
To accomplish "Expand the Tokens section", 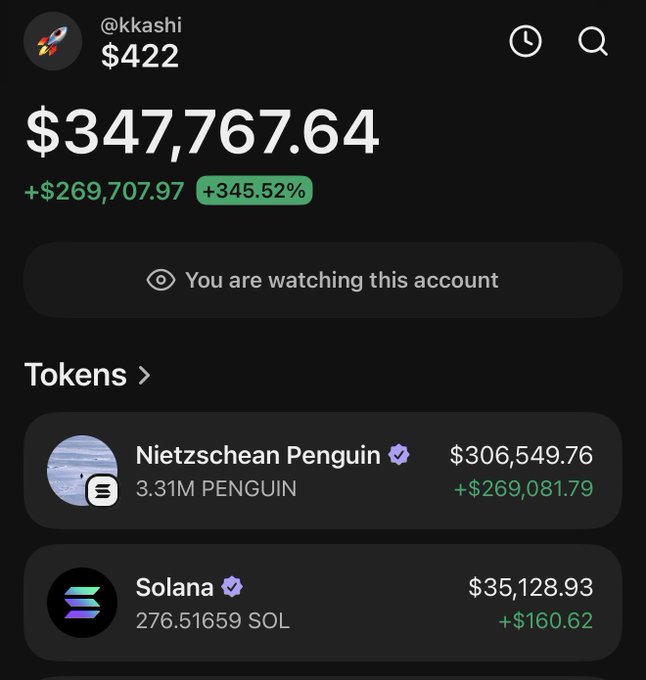I will (88, 375).
